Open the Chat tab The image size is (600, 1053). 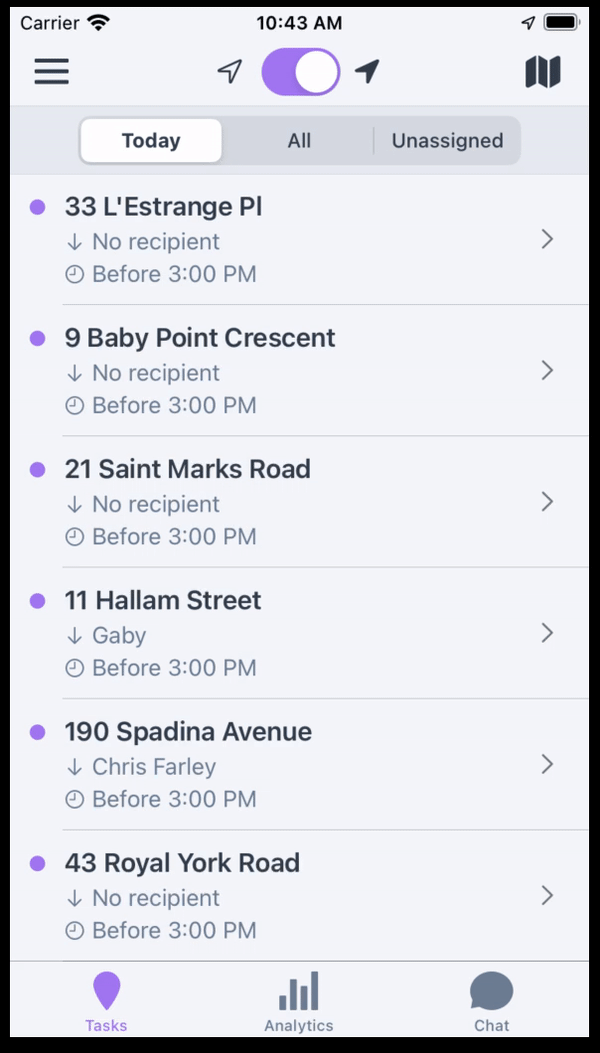pos(492,1002)
